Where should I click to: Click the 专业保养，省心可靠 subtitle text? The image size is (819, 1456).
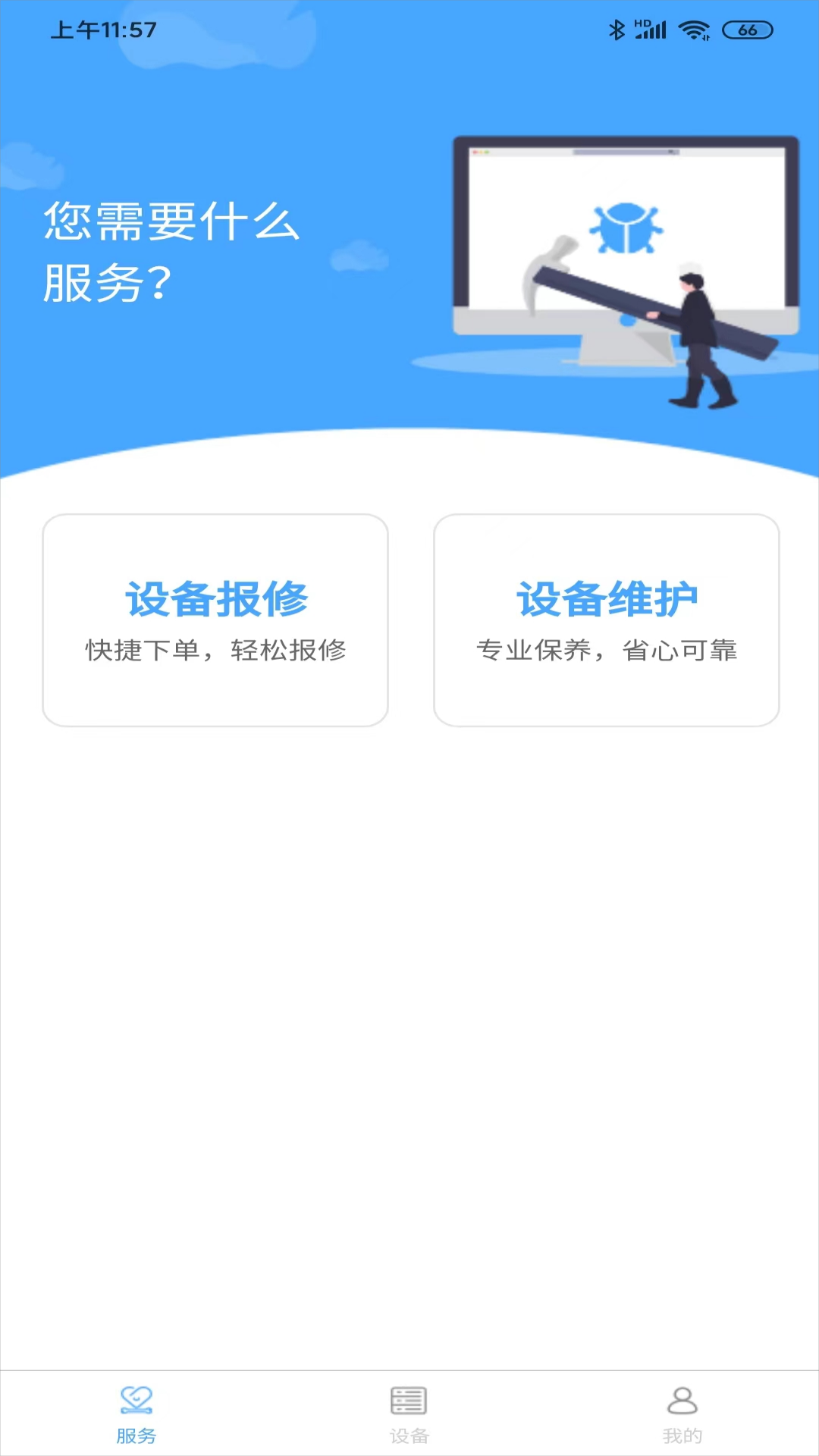point(606,651)
